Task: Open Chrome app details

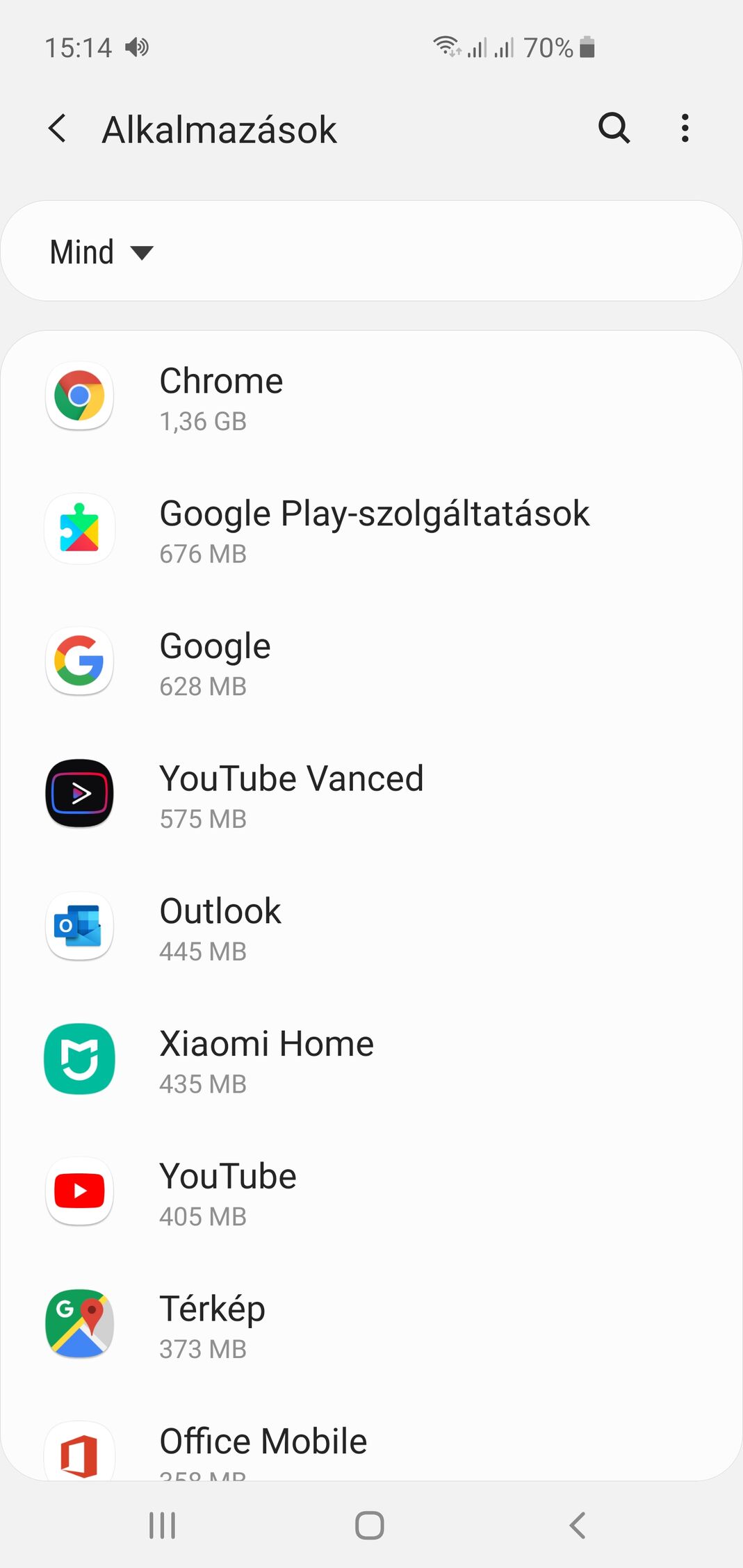Action: (371, 398)
